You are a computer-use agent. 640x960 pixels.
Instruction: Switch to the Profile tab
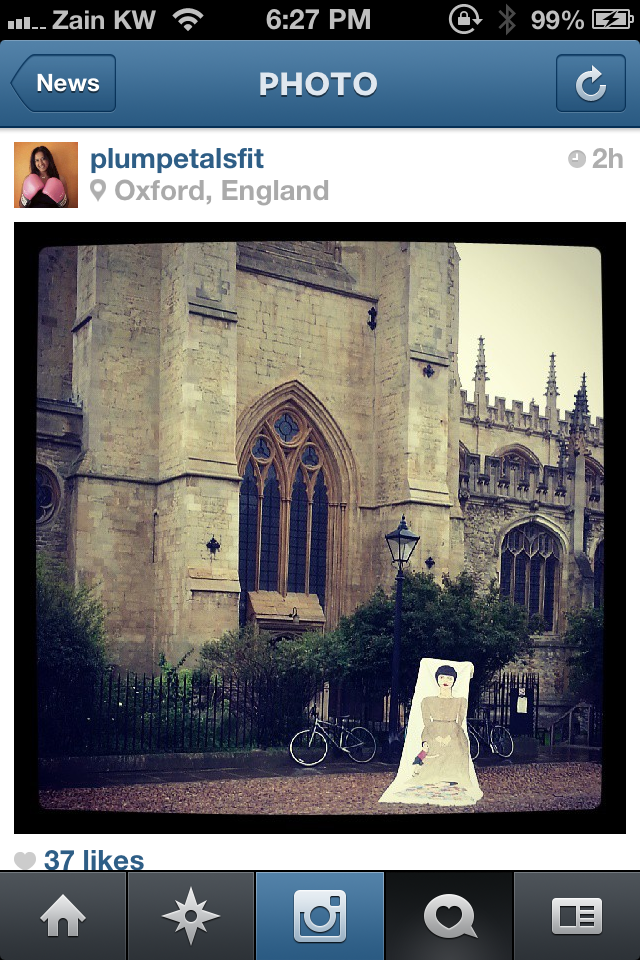[x=577, y=916]
